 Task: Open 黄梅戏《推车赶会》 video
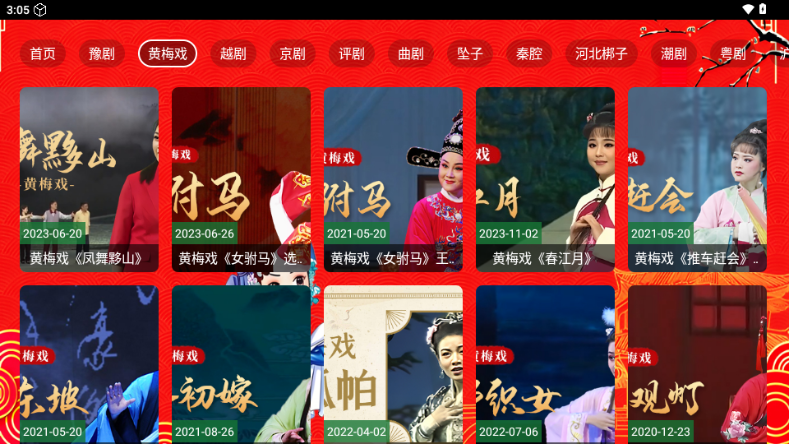point(697,180)
